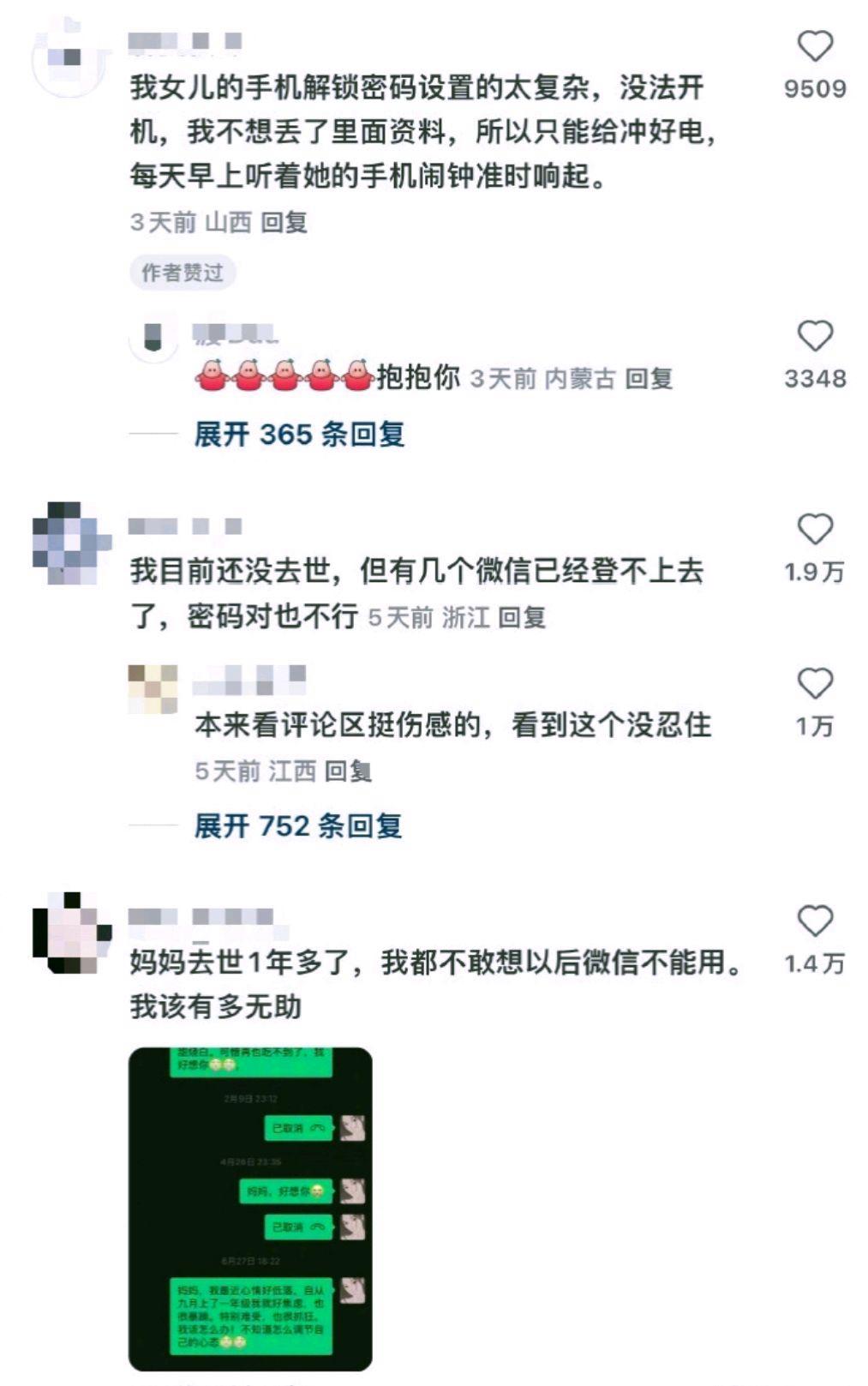View profile of the 妈妈去世1年多了 commenter
This screenshot has width=868, height=1386.
[71, 933]
